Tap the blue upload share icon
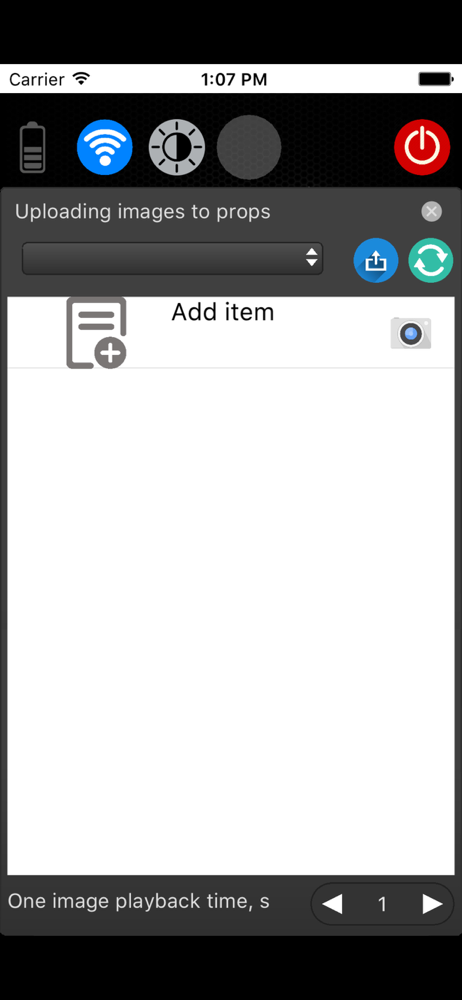The image size is (462, 1000). (376, 260)
